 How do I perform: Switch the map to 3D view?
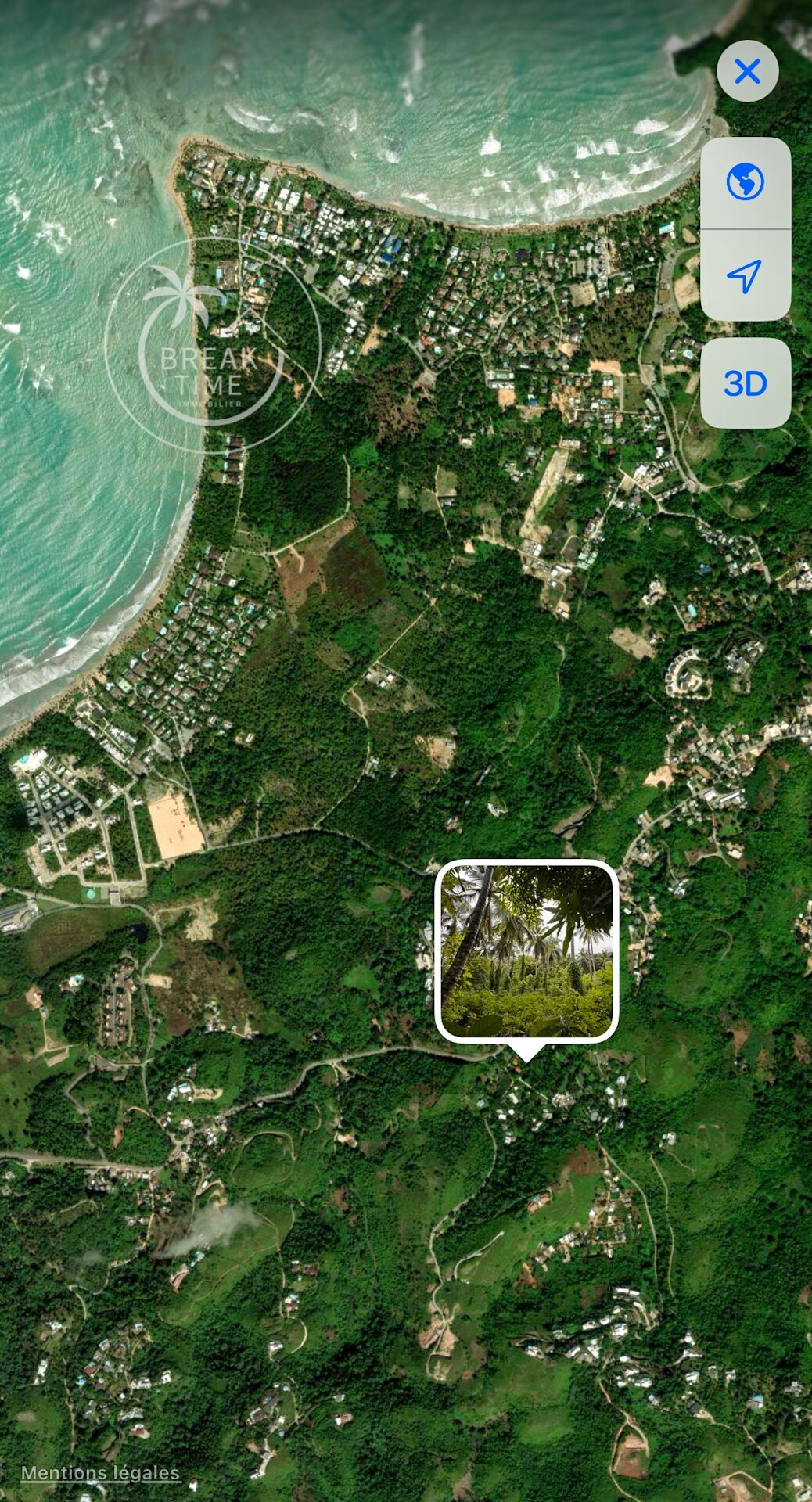pos(746,383)
